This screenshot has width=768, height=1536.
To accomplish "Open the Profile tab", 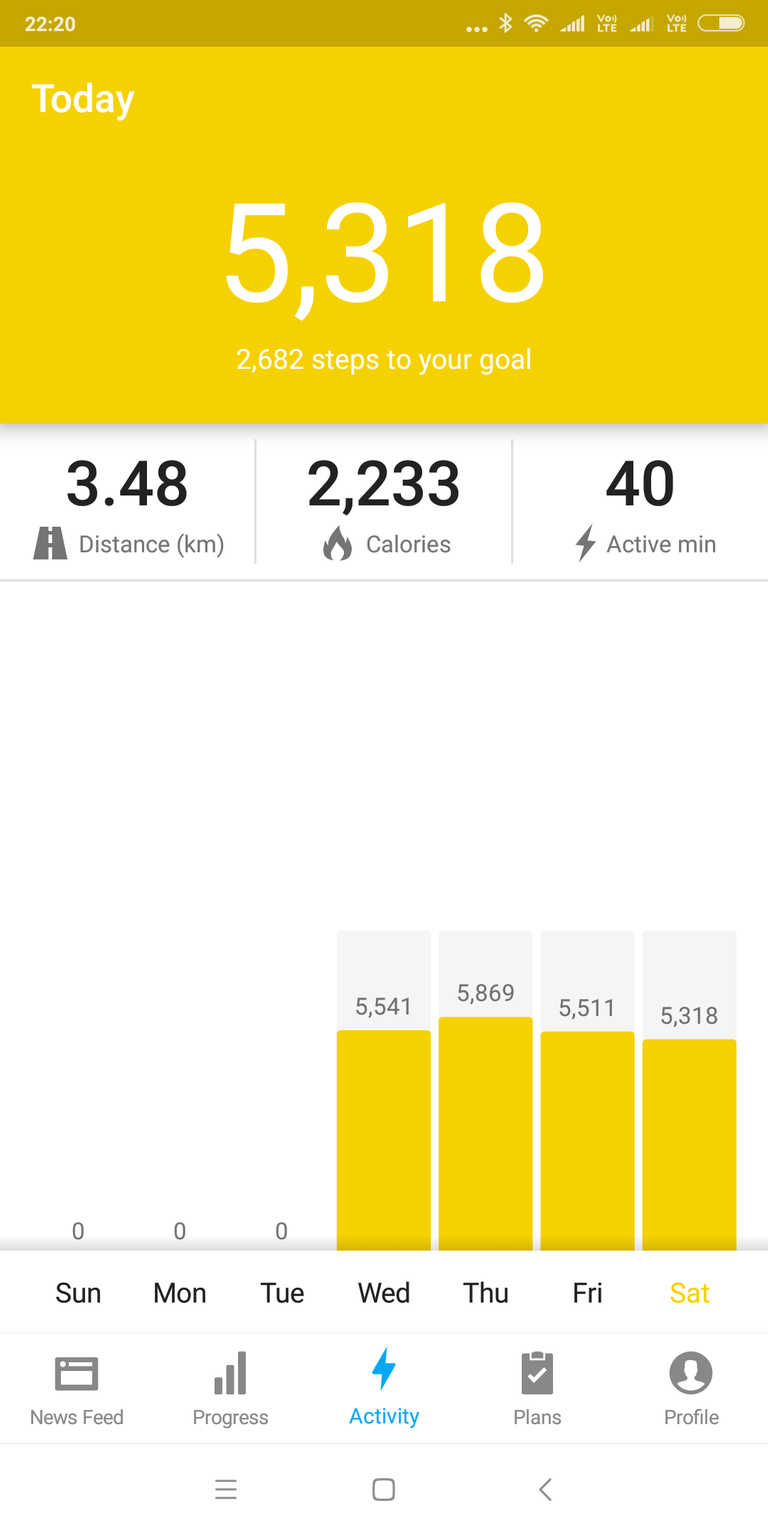I will pos(691,1389).
